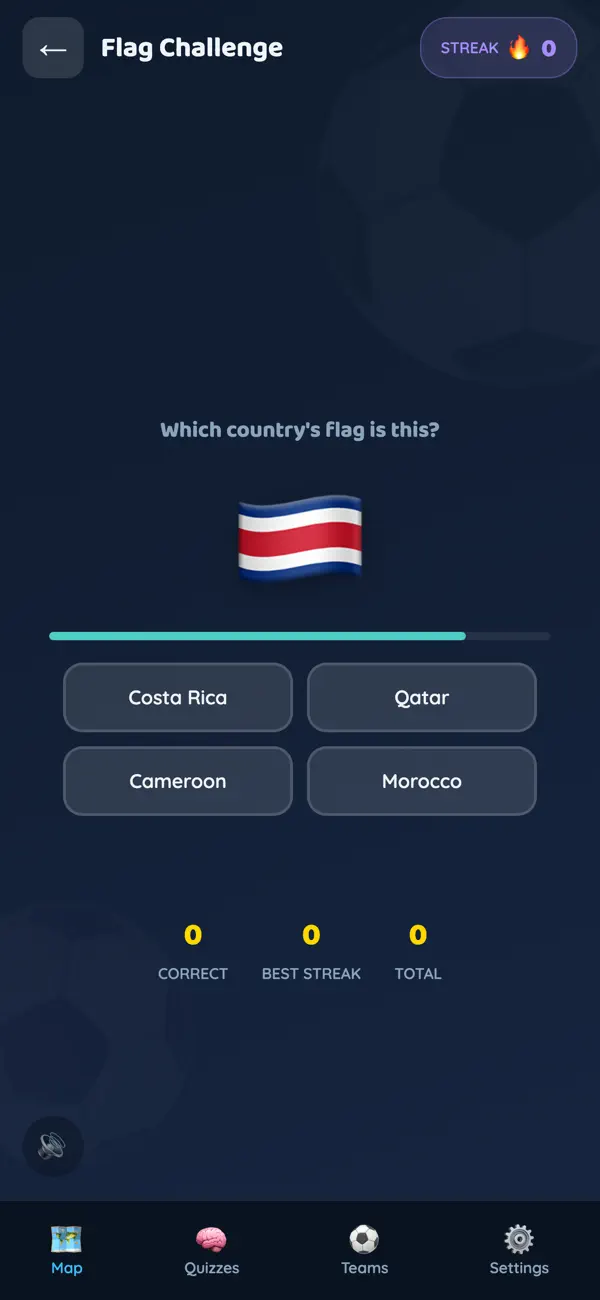600x1300 pixels.
Task: Switch to the Map tab
Action: pos(67,1250)
